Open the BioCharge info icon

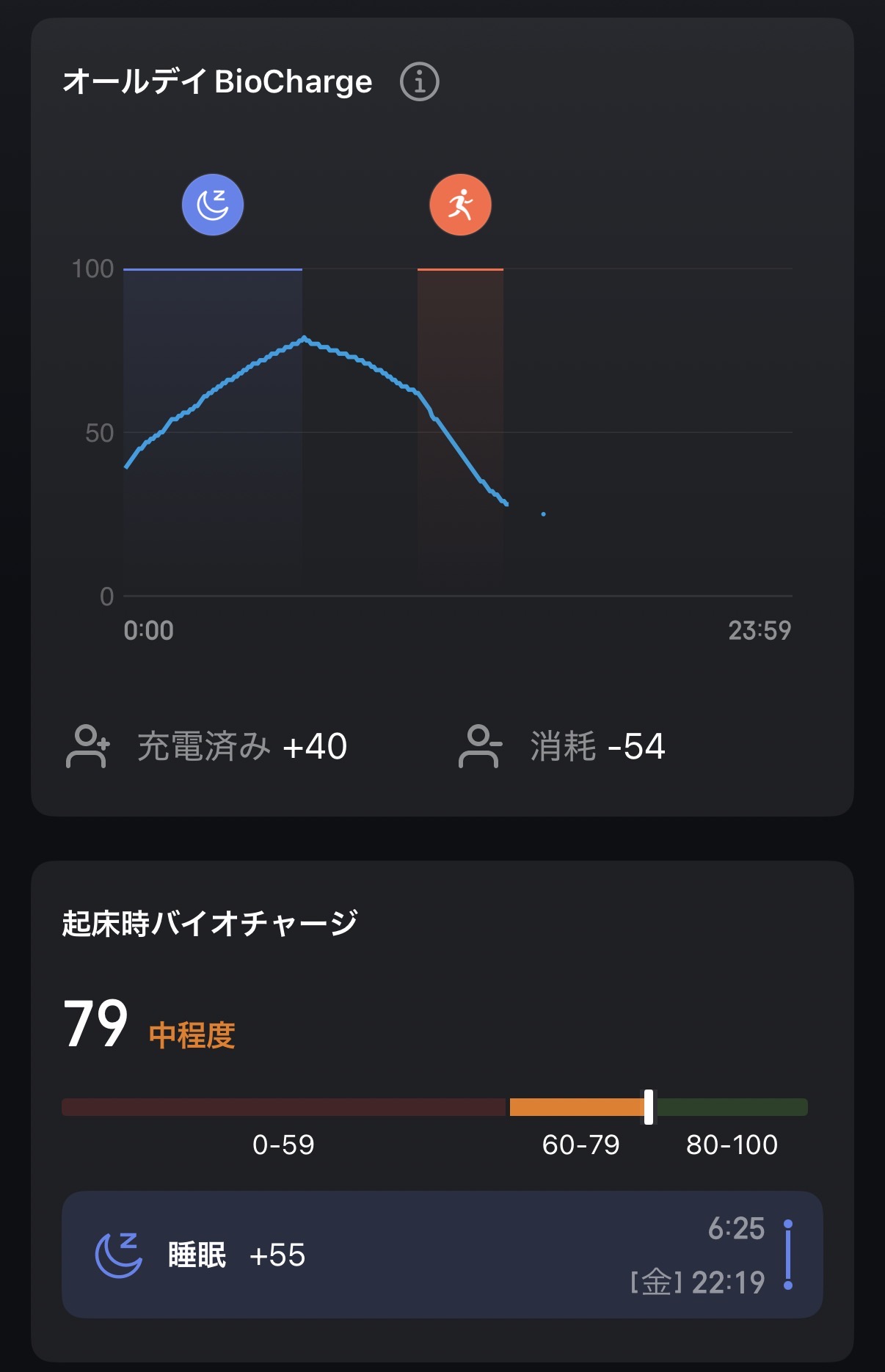(x=419, y=81)
